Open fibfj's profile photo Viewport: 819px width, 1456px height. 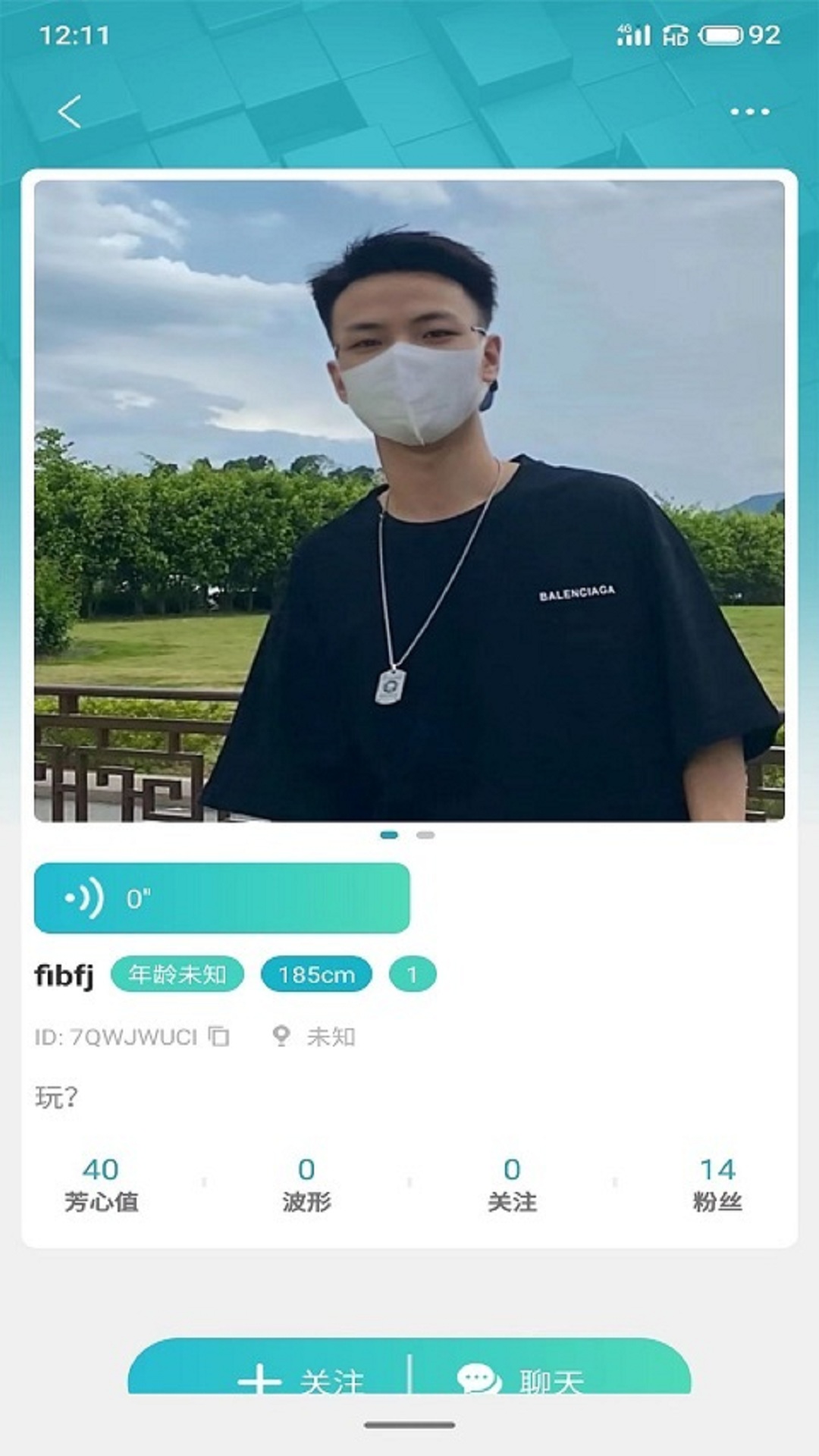409,500
